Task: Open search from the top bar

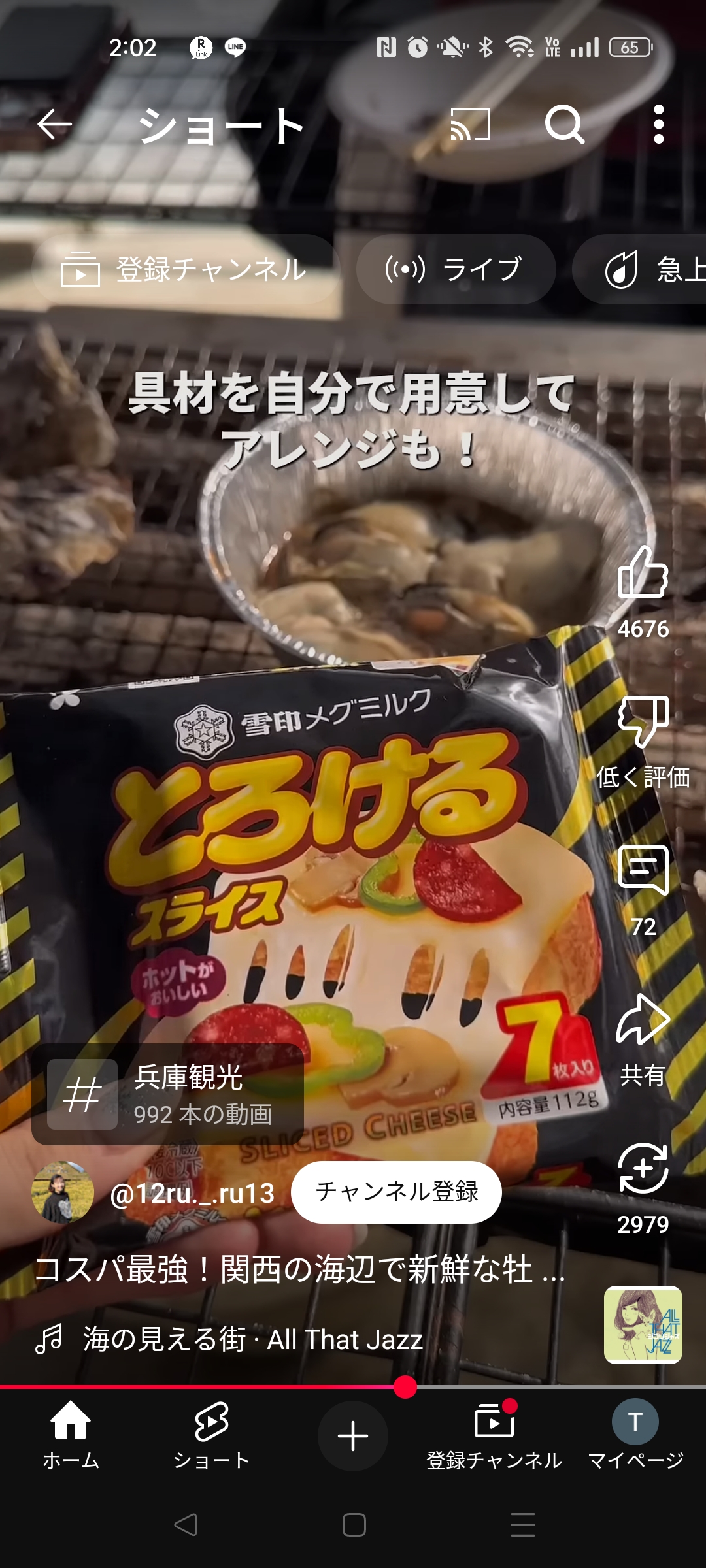Action: coord(565,124)
